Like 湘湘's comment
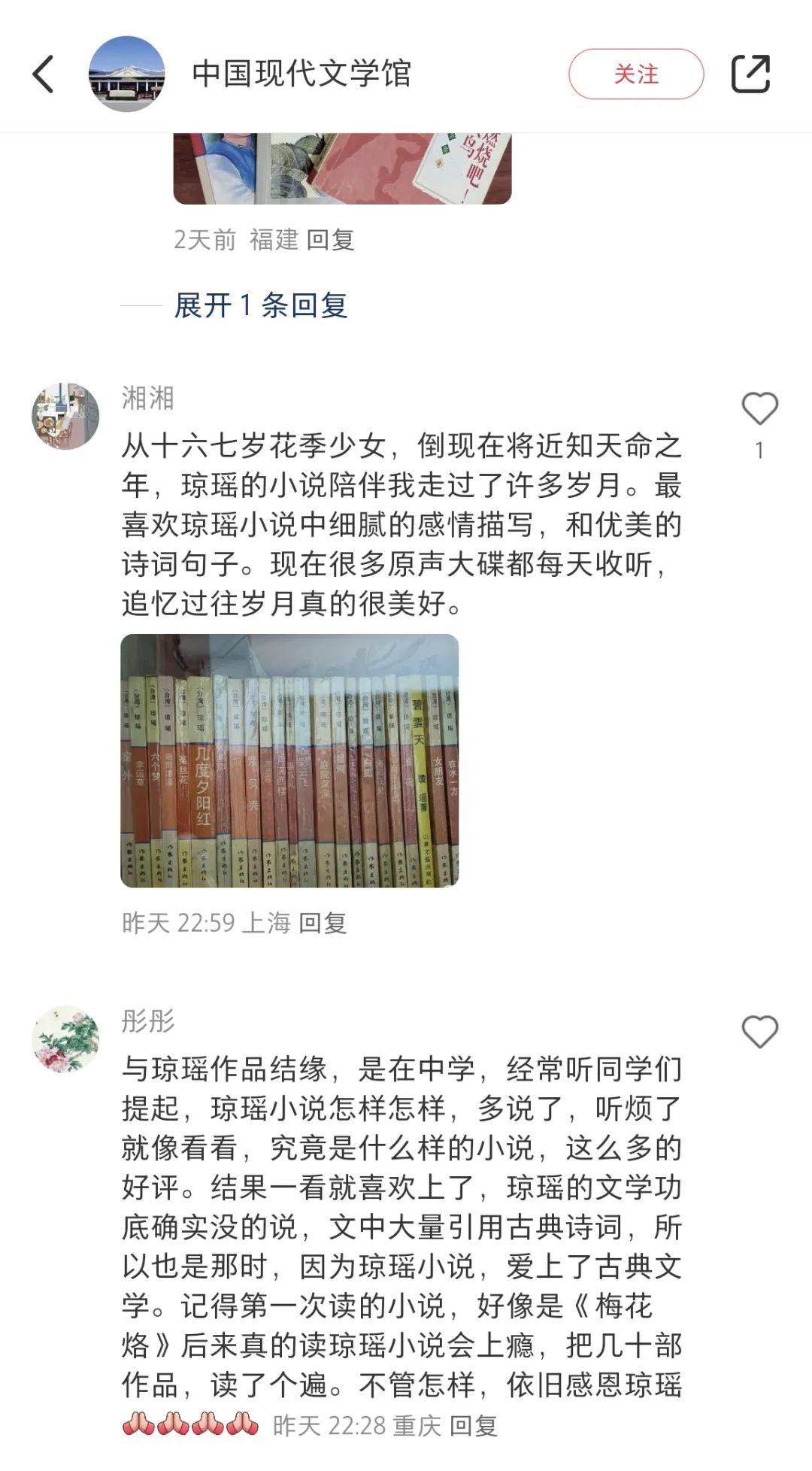Image resolution: width=812 pixels, height=1471 pixels. point(759,410)
